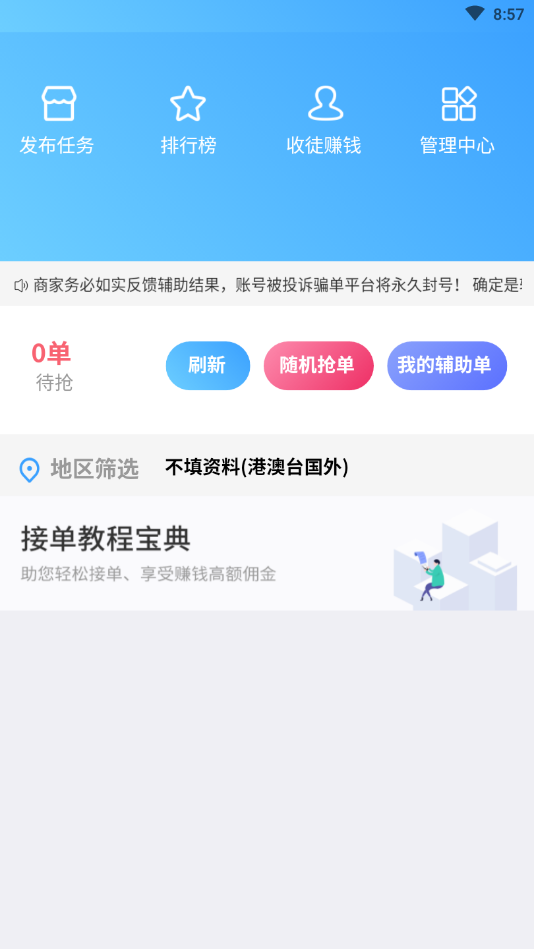Image resolution: width=534 pixels, height=949 pixels.
Task: Tap 随机抢单 to grab a random order
Action: [x=318, y=366]
